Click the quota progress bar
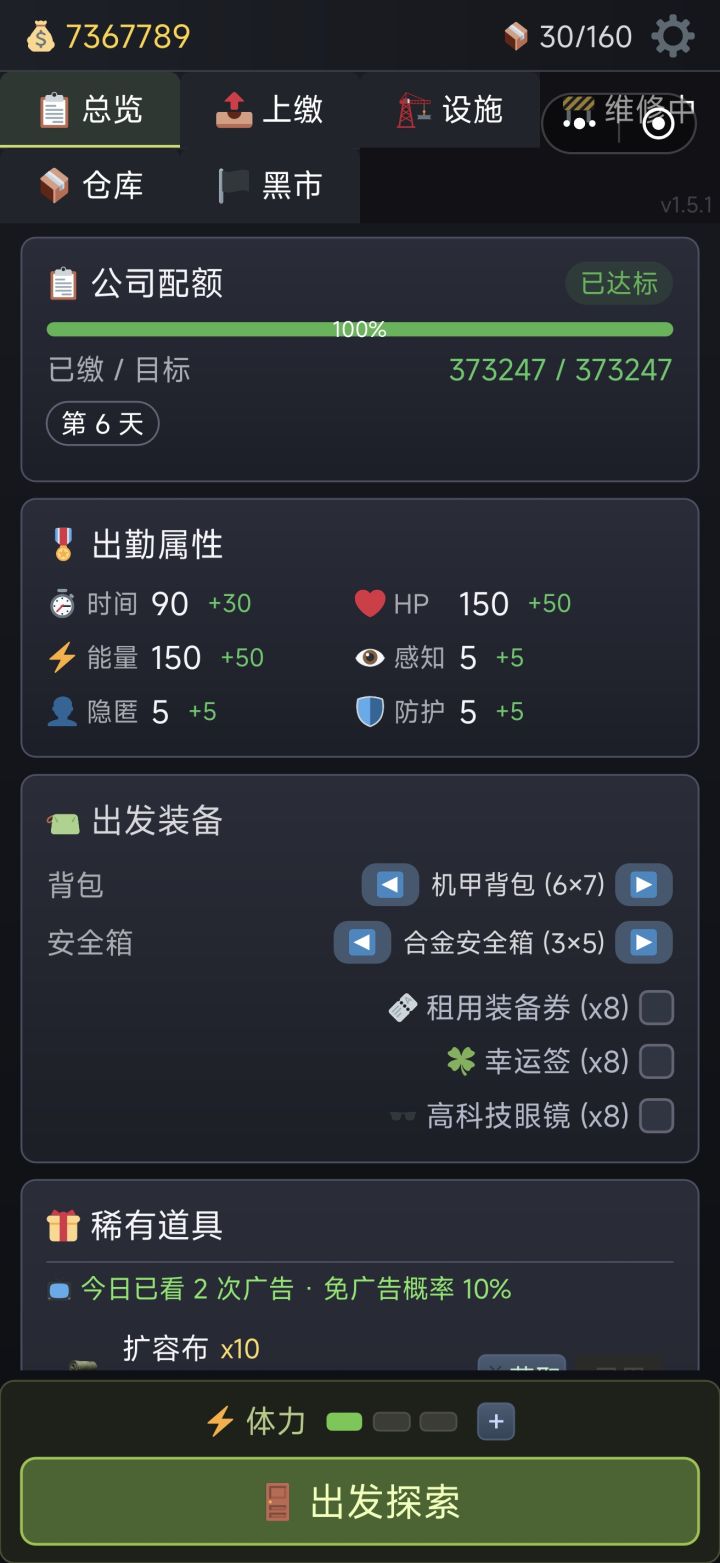Screen dimensions: 720x1563 [x=360, y=328]
